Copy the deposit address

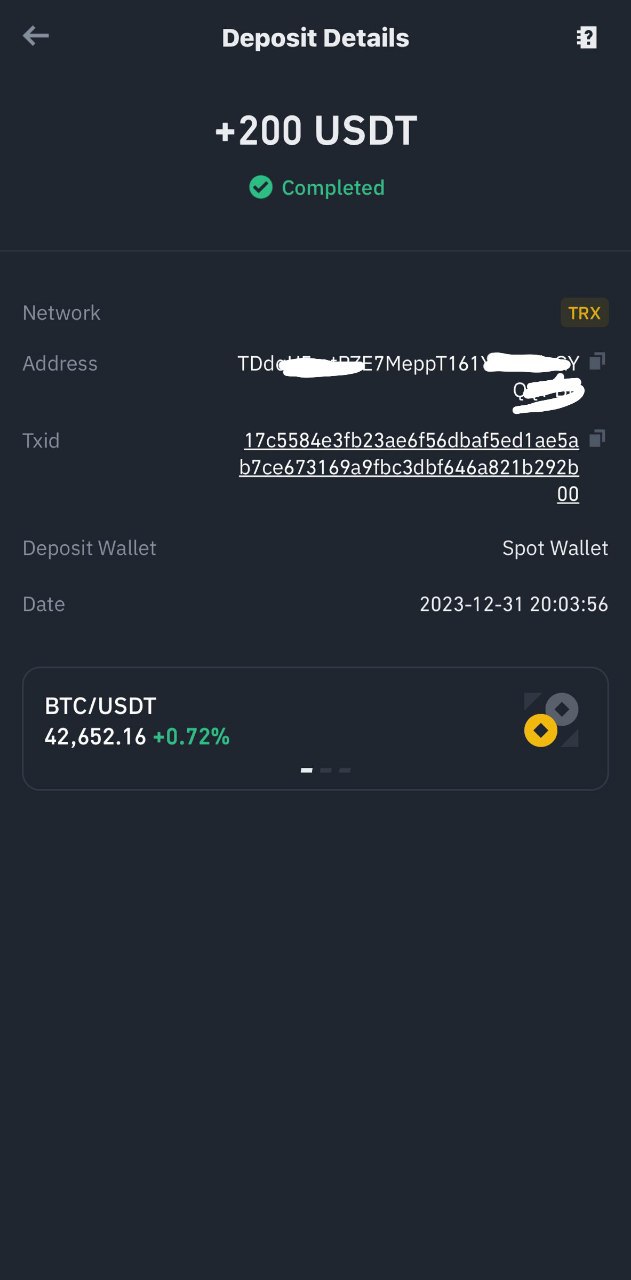[597, 360]
